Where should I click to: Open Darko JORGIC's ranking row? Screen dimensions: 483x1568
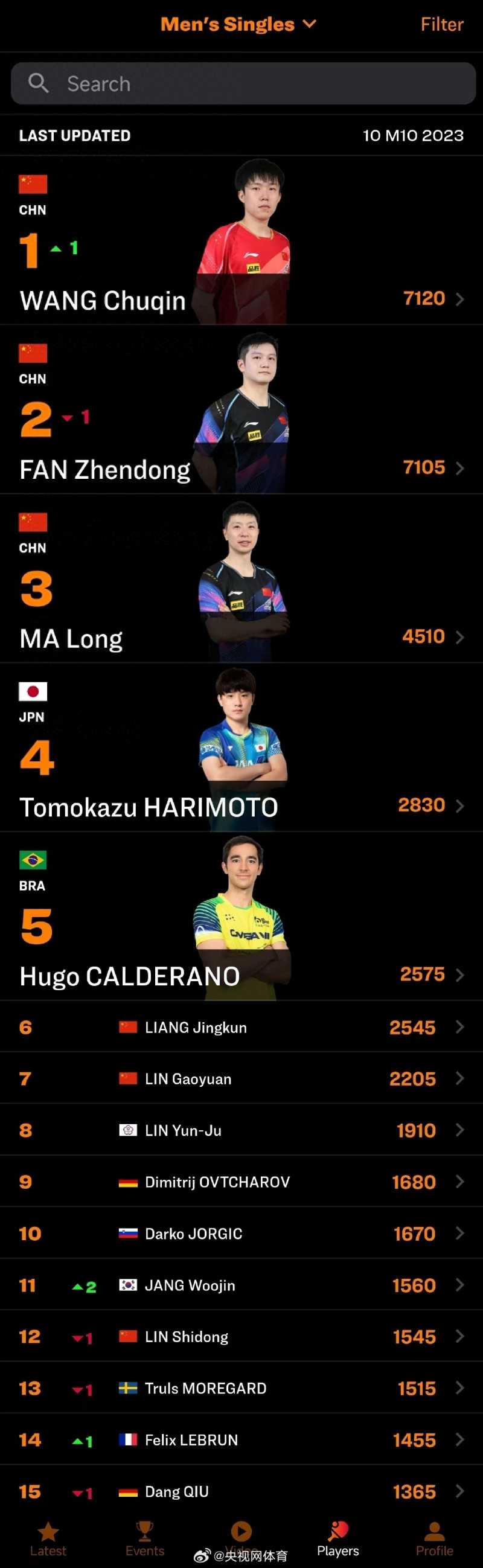[x=241, y=1234]
